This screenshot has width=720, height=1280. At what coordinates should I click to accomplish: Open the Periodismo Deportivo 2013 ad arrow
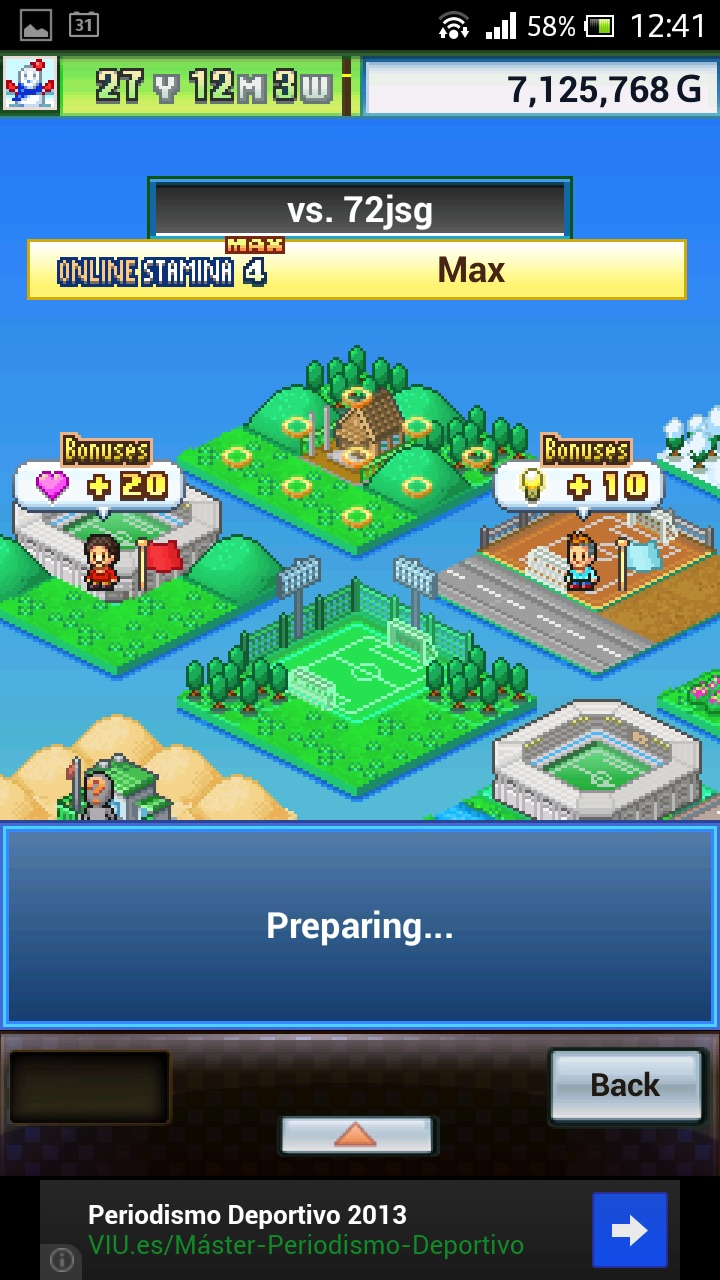click(629, 1230)
